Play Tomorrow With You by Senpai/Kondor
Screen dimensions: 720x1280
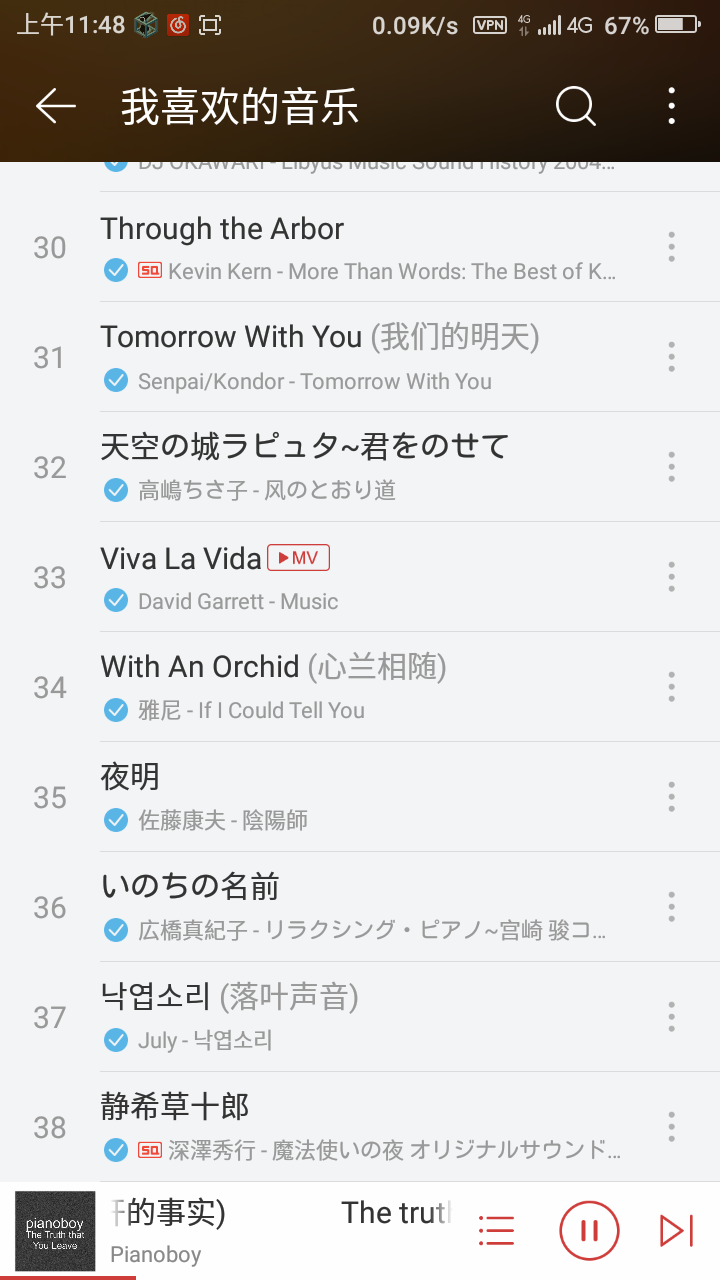click(360, 356)
